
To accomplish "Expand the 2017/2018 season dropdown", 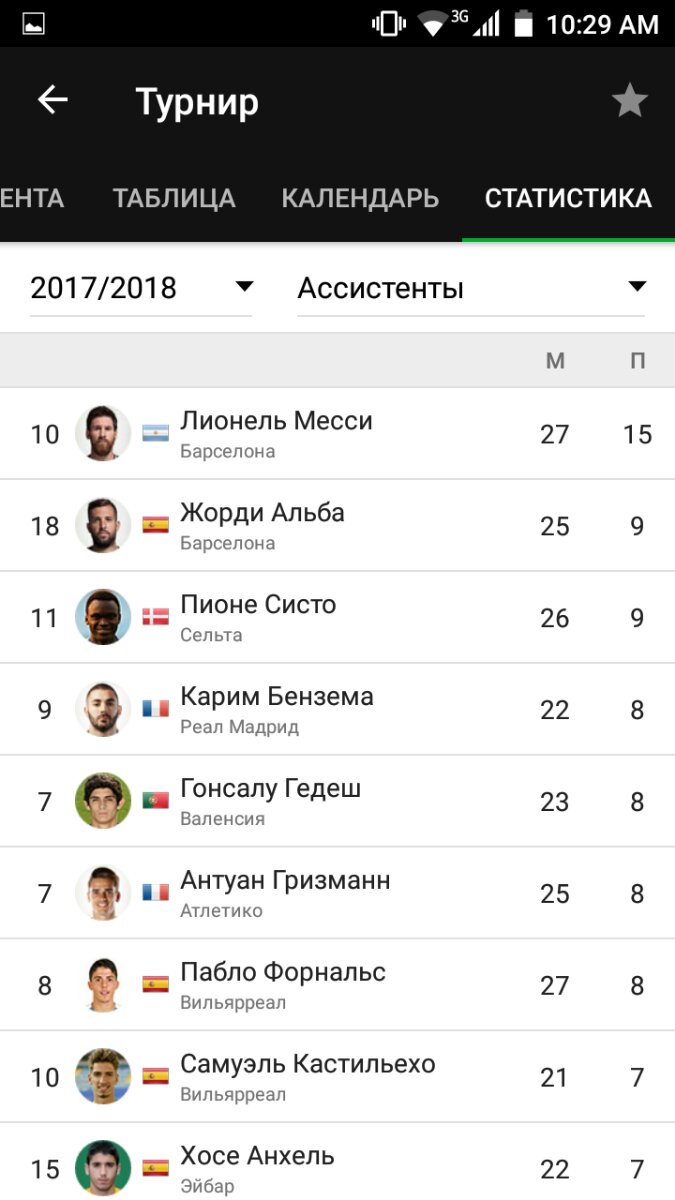I will (141, 288).
